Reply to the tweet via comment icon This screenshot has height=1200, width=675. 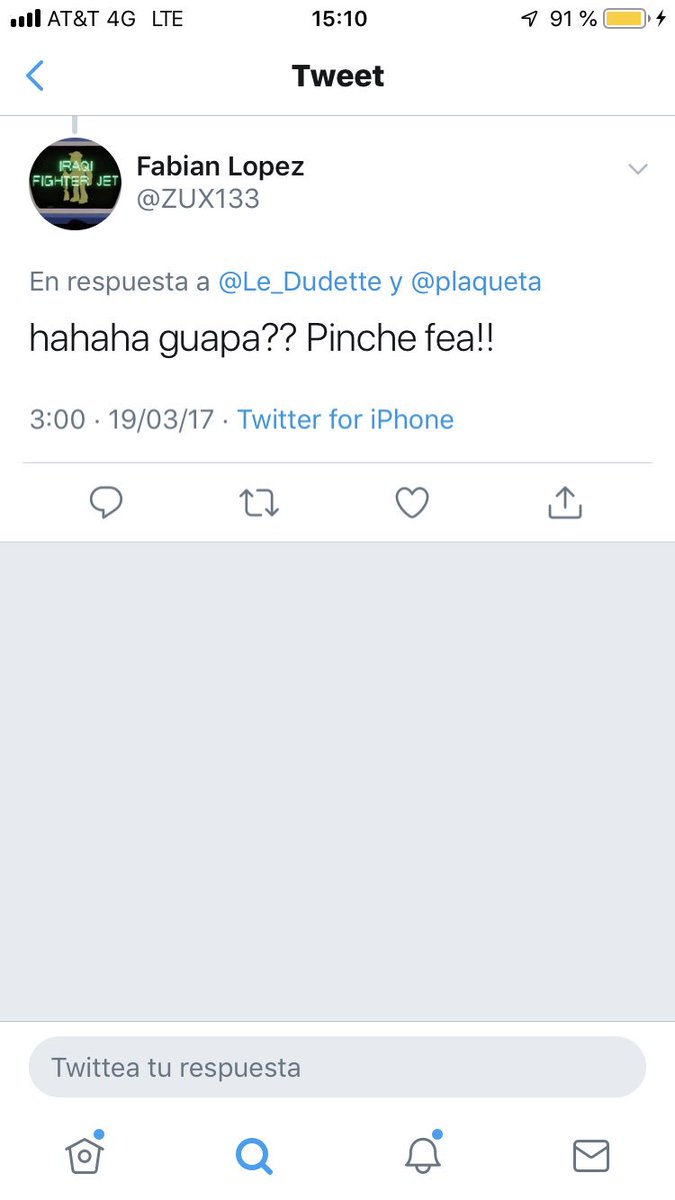pyautogui.click(x=106, y=503)
